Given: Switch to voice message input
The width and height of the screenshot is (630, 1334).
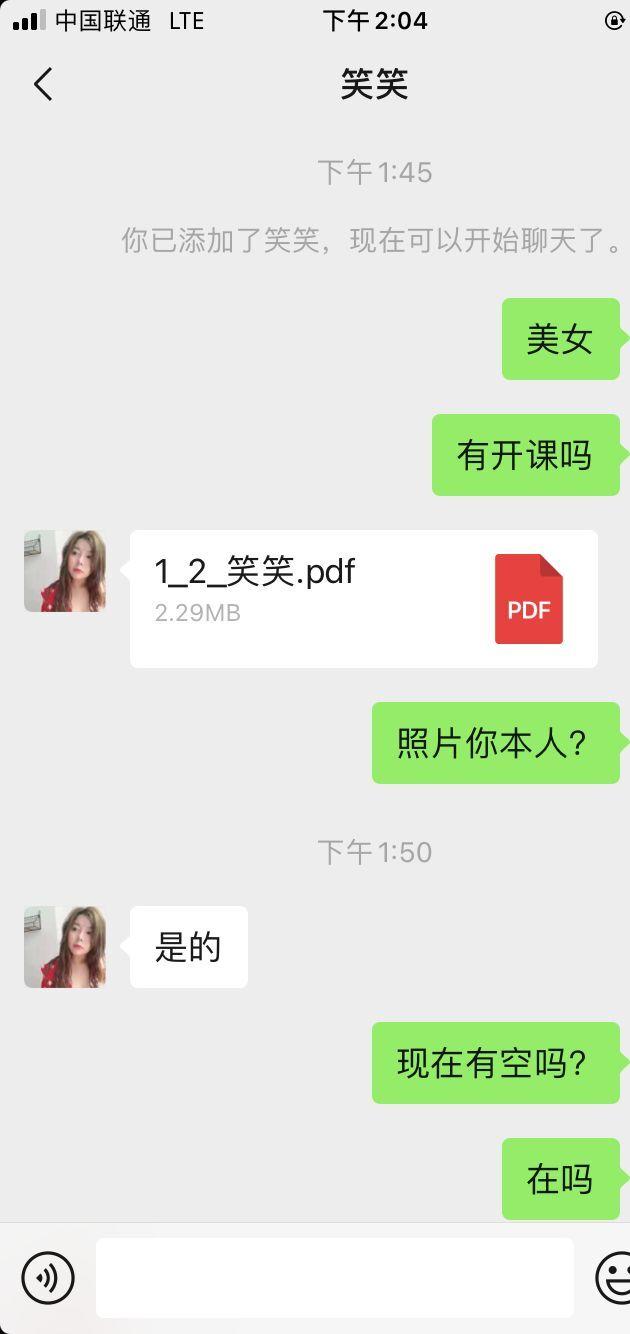Looking at the screenshot, I should click(48, 1277).
